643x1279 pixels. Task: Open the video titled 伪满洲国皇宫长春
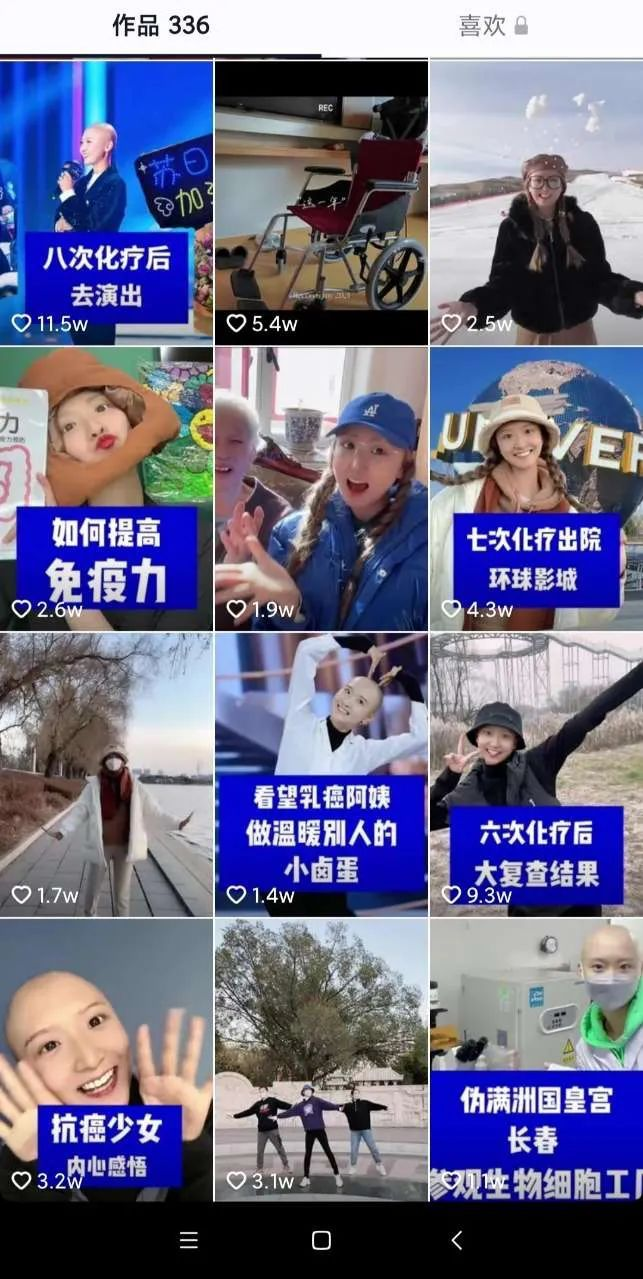536,1060
